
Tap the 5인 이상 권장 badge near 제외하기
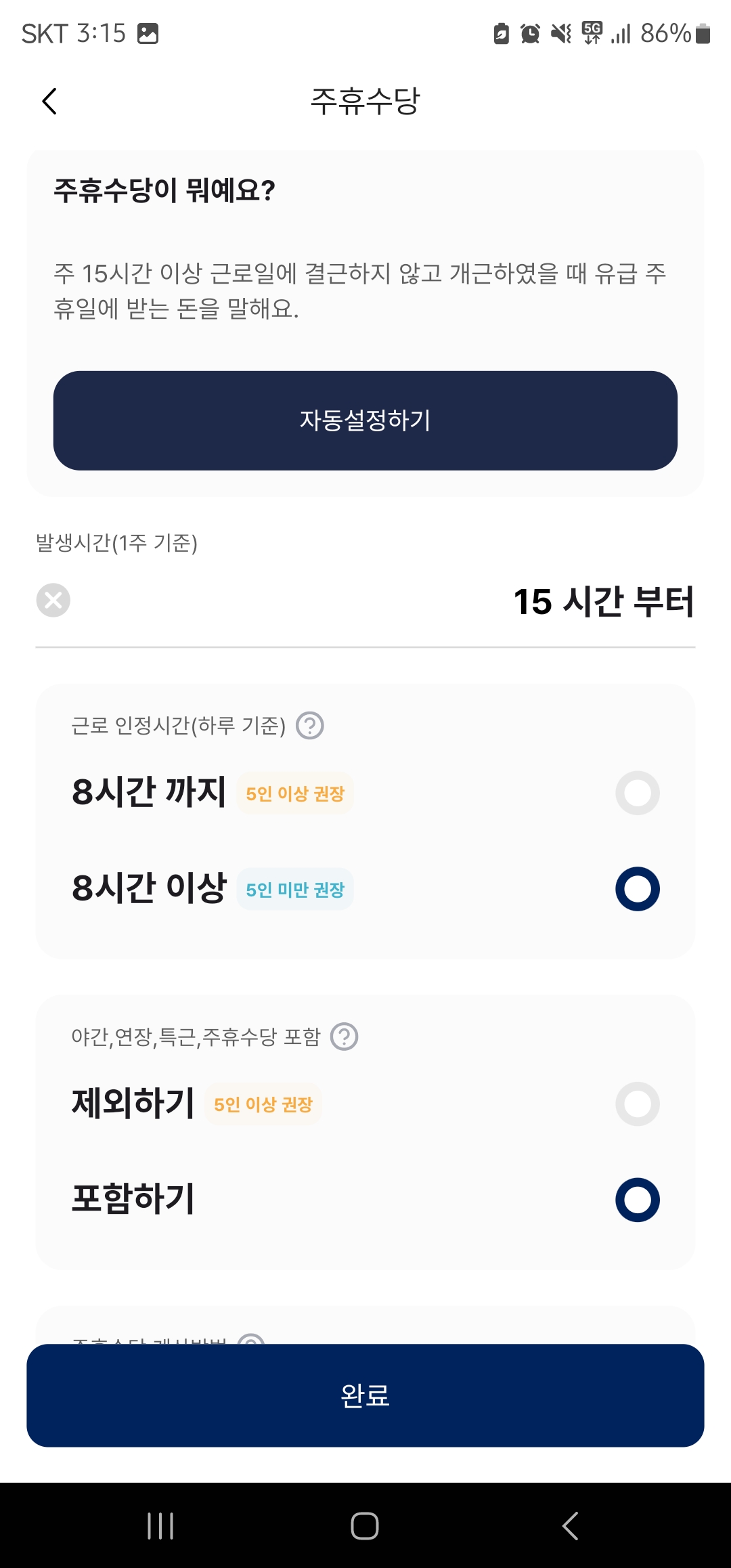(x=263, y=1104)
